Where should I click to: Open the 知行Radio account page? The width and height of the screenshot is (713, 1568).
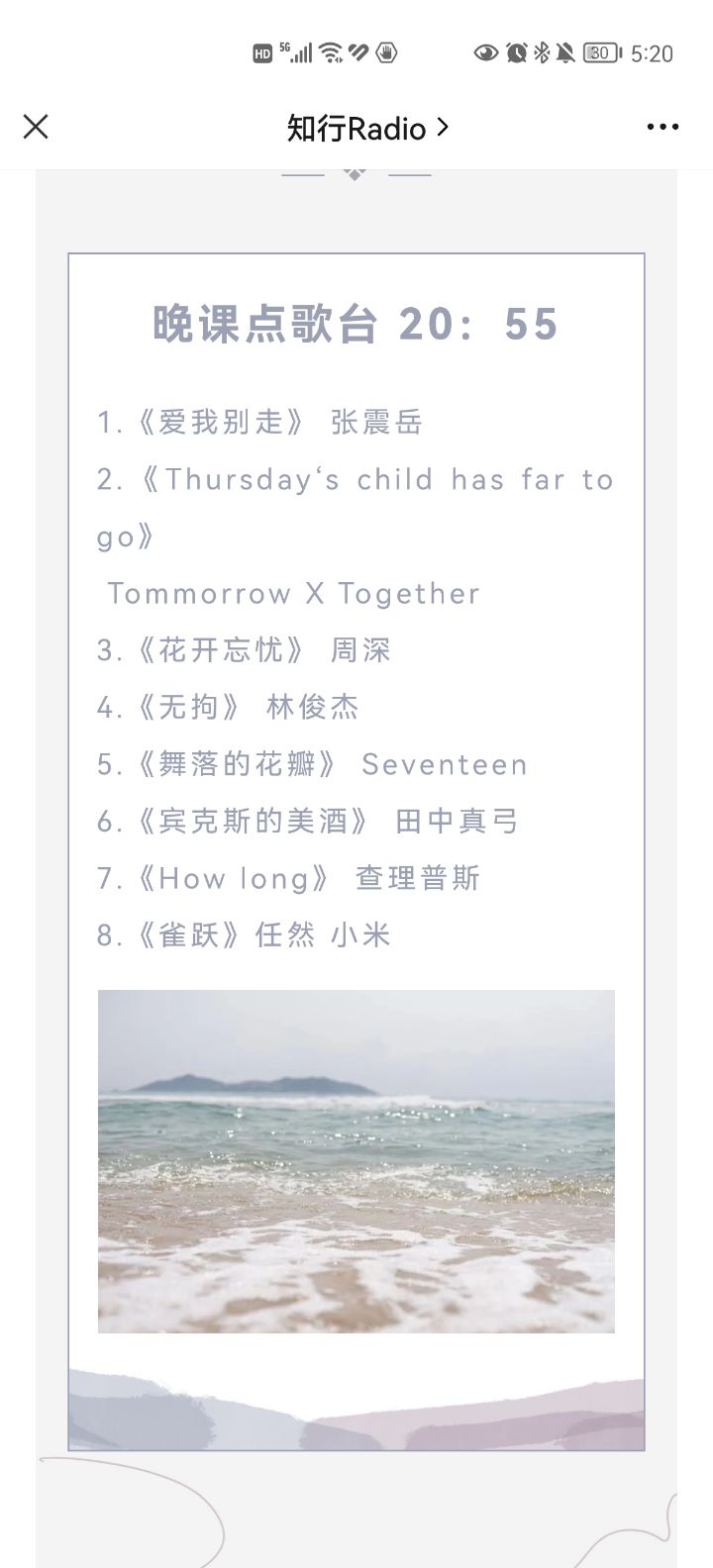click(366, 128)
